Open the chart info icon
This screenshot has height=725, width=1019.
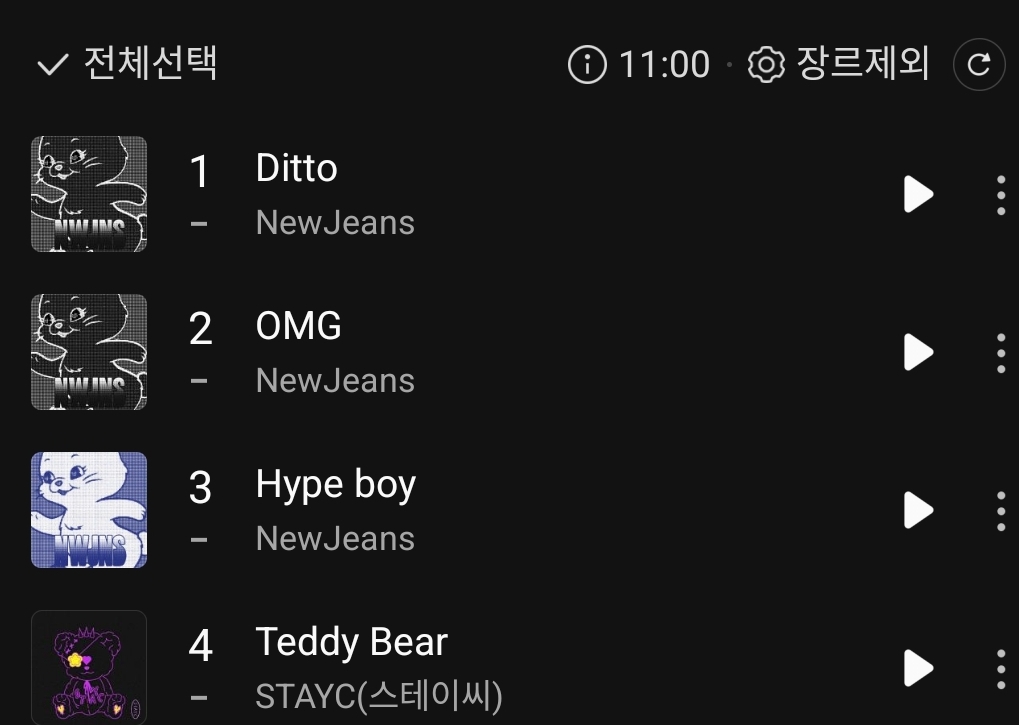tap(587, 65)
